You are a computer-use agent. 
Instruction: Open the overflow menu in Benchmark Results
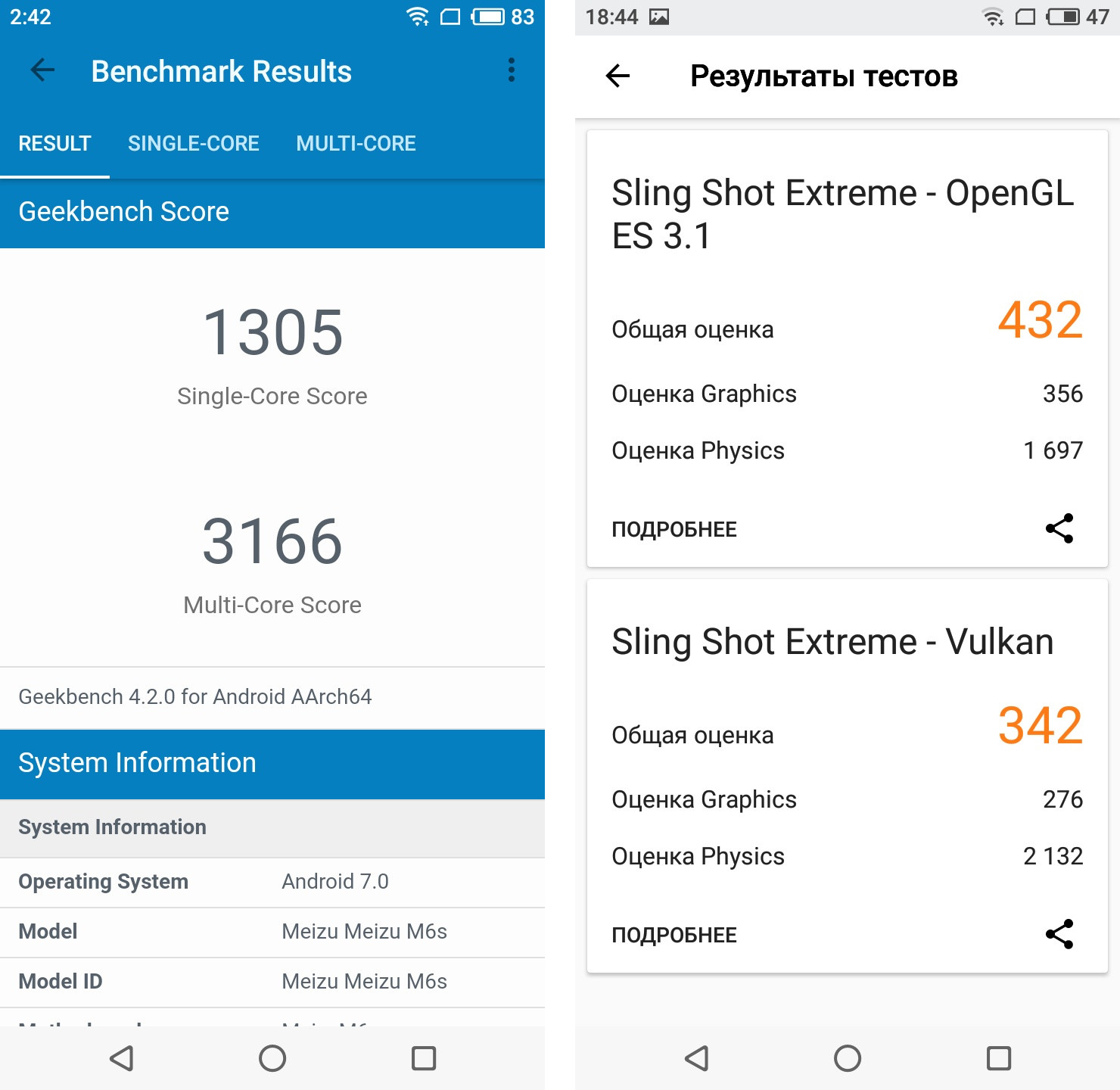(x=512, y=70)
